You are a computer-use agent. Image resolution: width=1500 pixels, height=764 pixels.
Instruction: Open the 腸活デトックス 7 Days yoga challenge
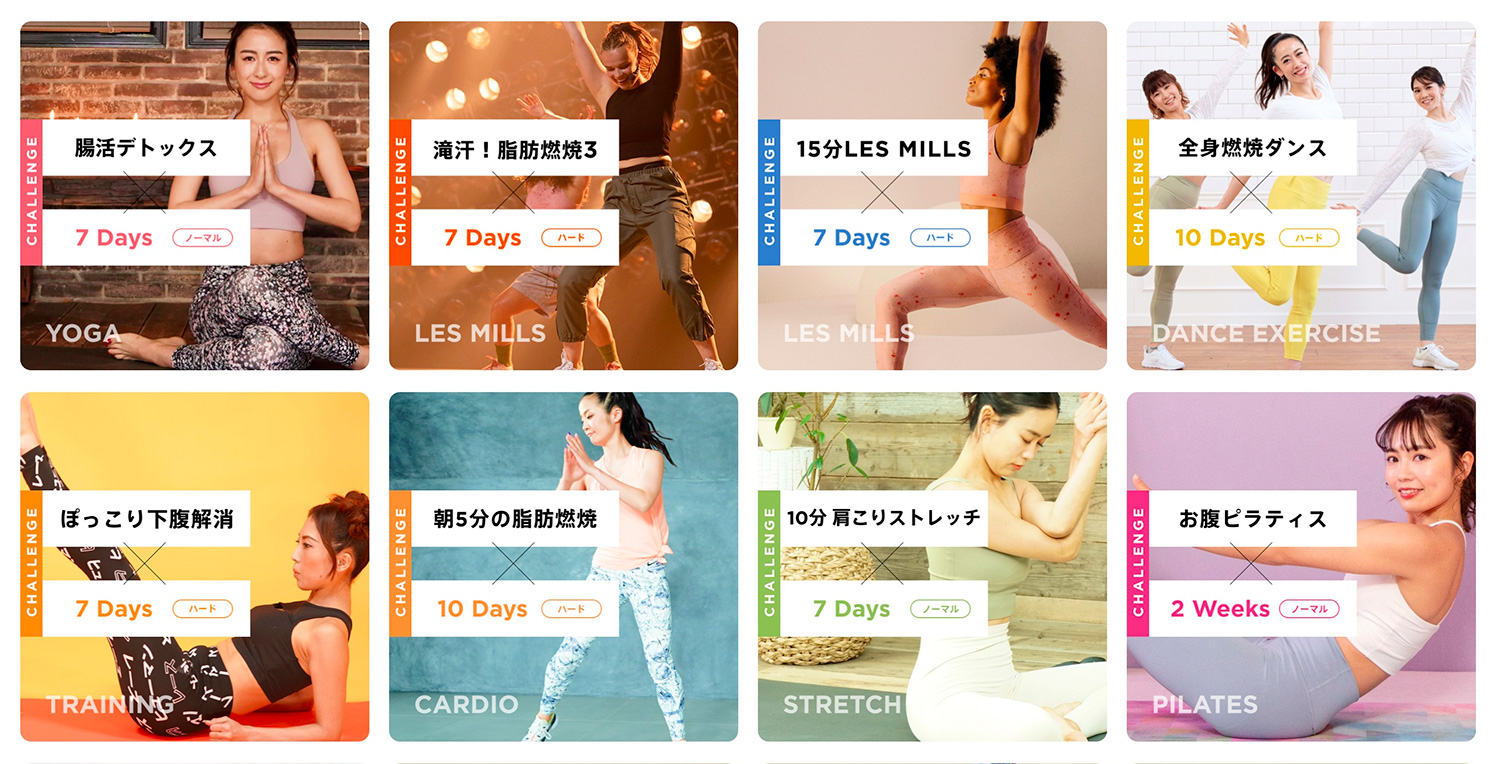(194, 196)
